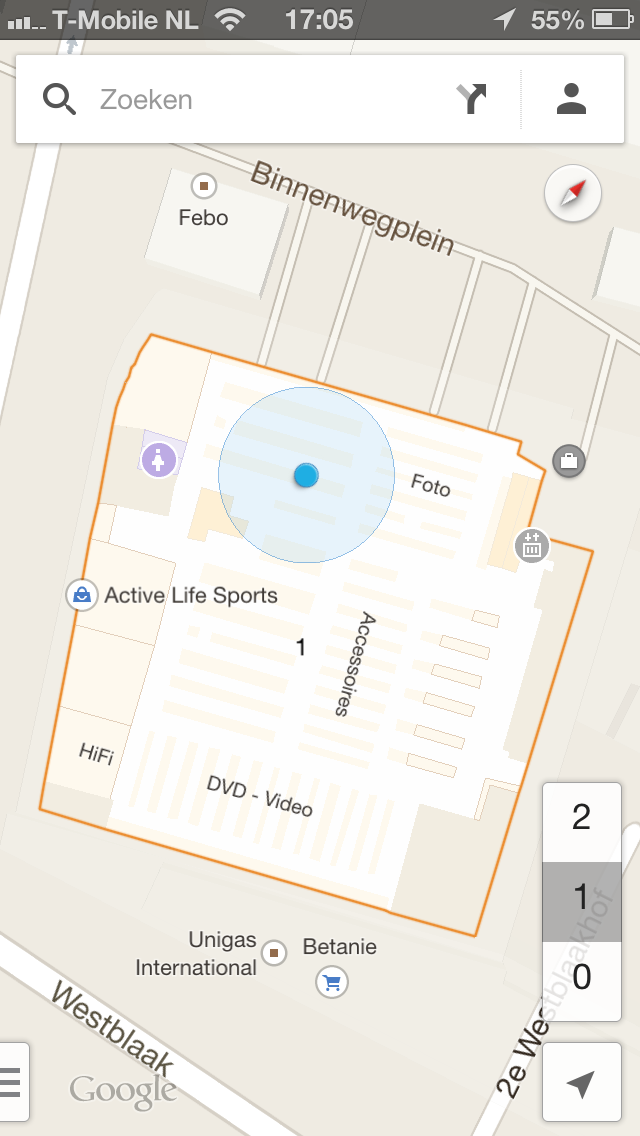Open the account profile
The width and height of the screenshot is (640, 1136).
(x=571, y=100)
